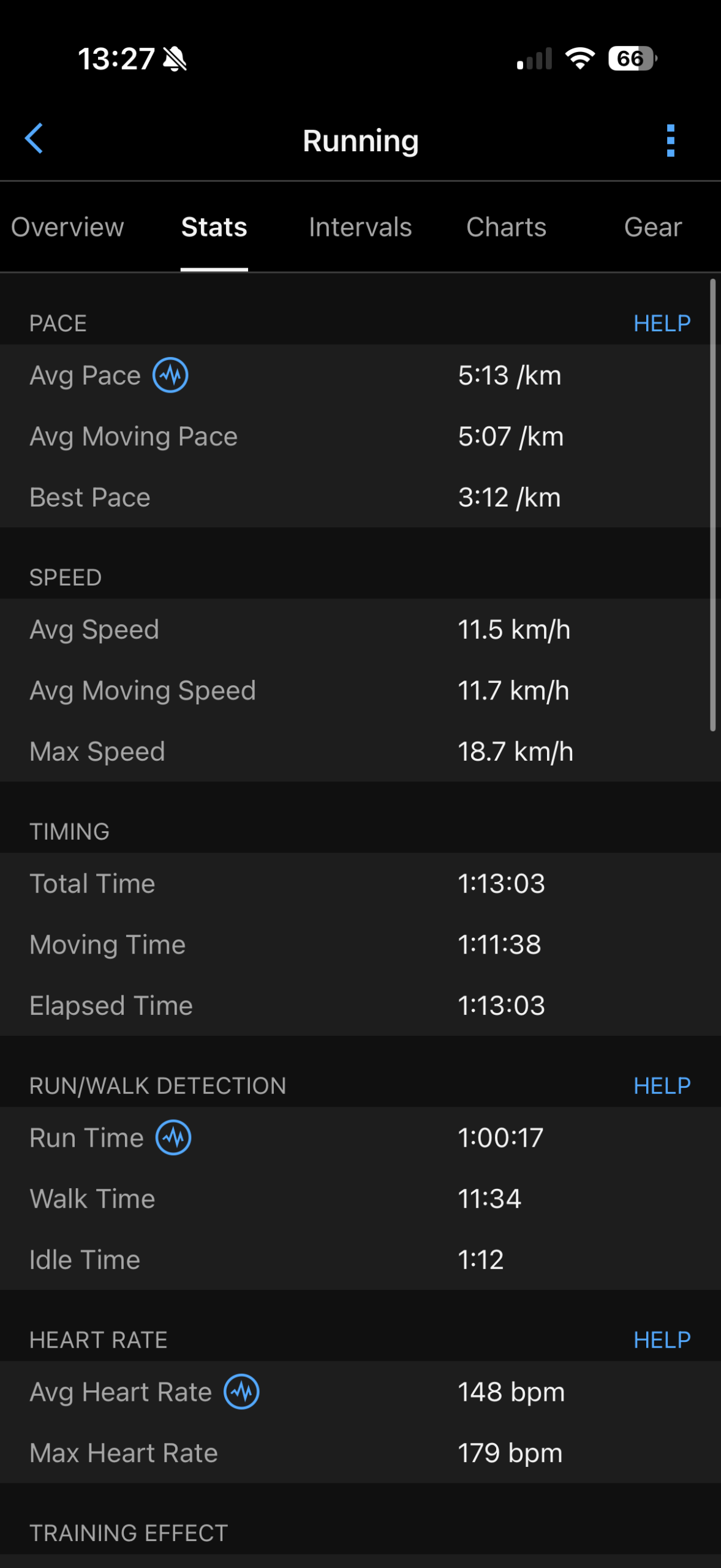Tap the chart icon beside Avg Pace
This screenshot has height=1568, width=721.
tap(170, 375)
